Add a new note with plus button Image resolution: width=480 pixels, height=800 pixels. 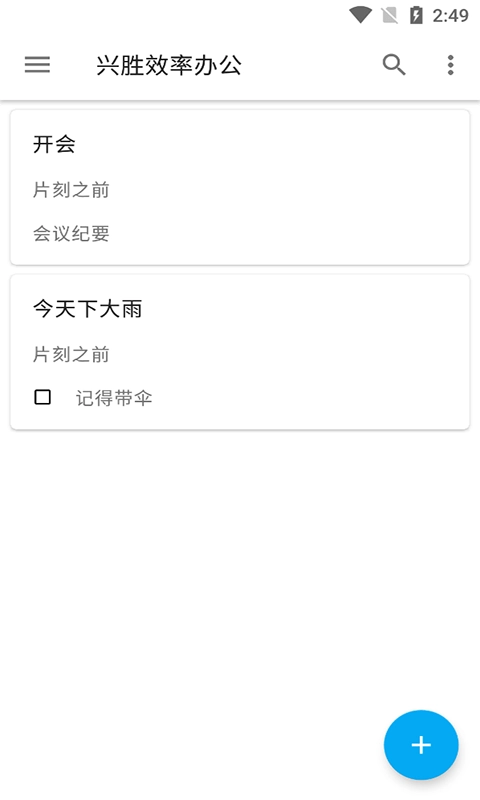pos(421,745)
